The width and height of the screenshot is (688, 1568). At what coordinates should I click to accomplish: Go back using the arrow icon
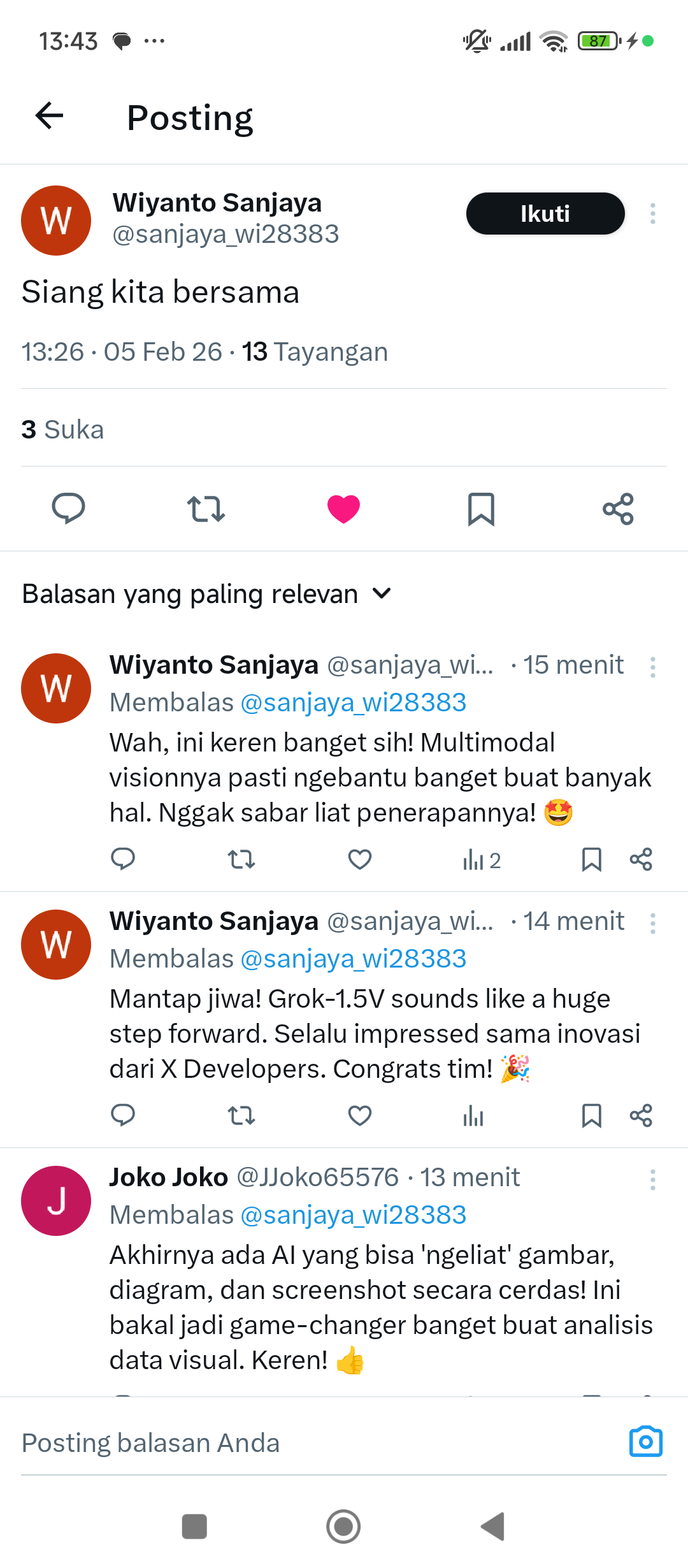tap(49, 116)
